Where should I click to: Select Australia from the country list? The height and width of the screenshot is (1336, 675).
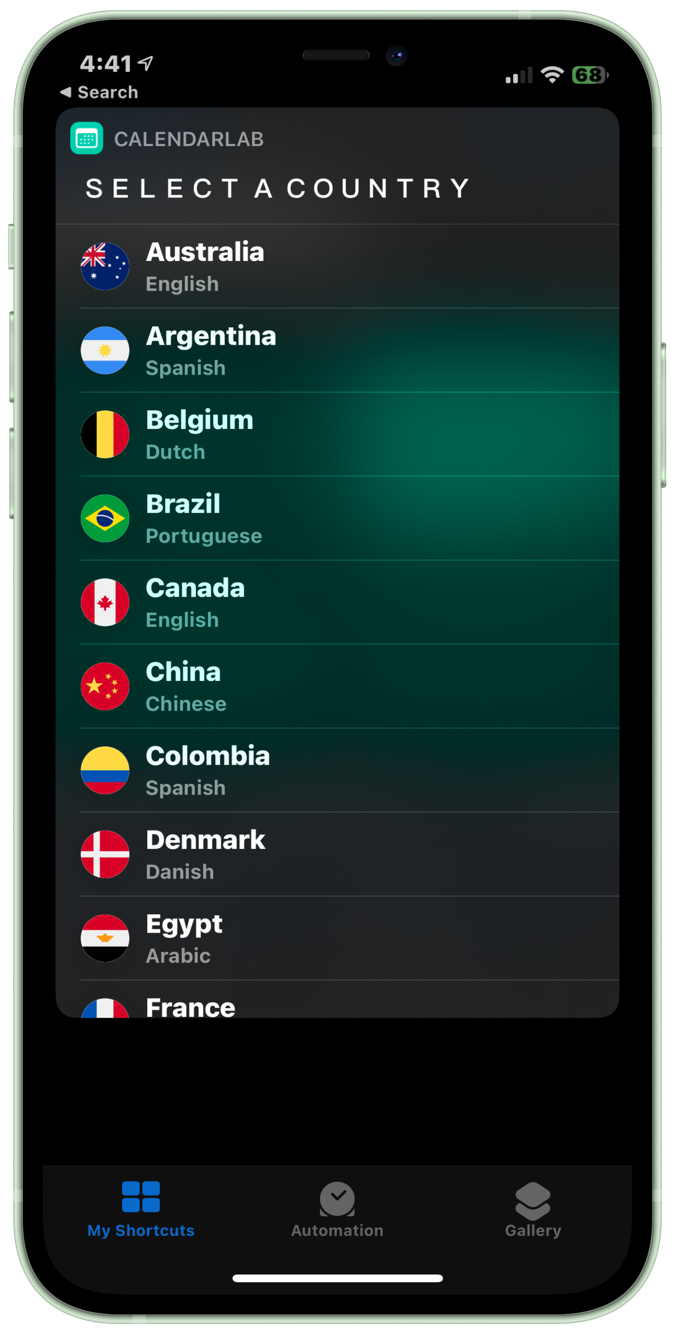coord(337,267)
